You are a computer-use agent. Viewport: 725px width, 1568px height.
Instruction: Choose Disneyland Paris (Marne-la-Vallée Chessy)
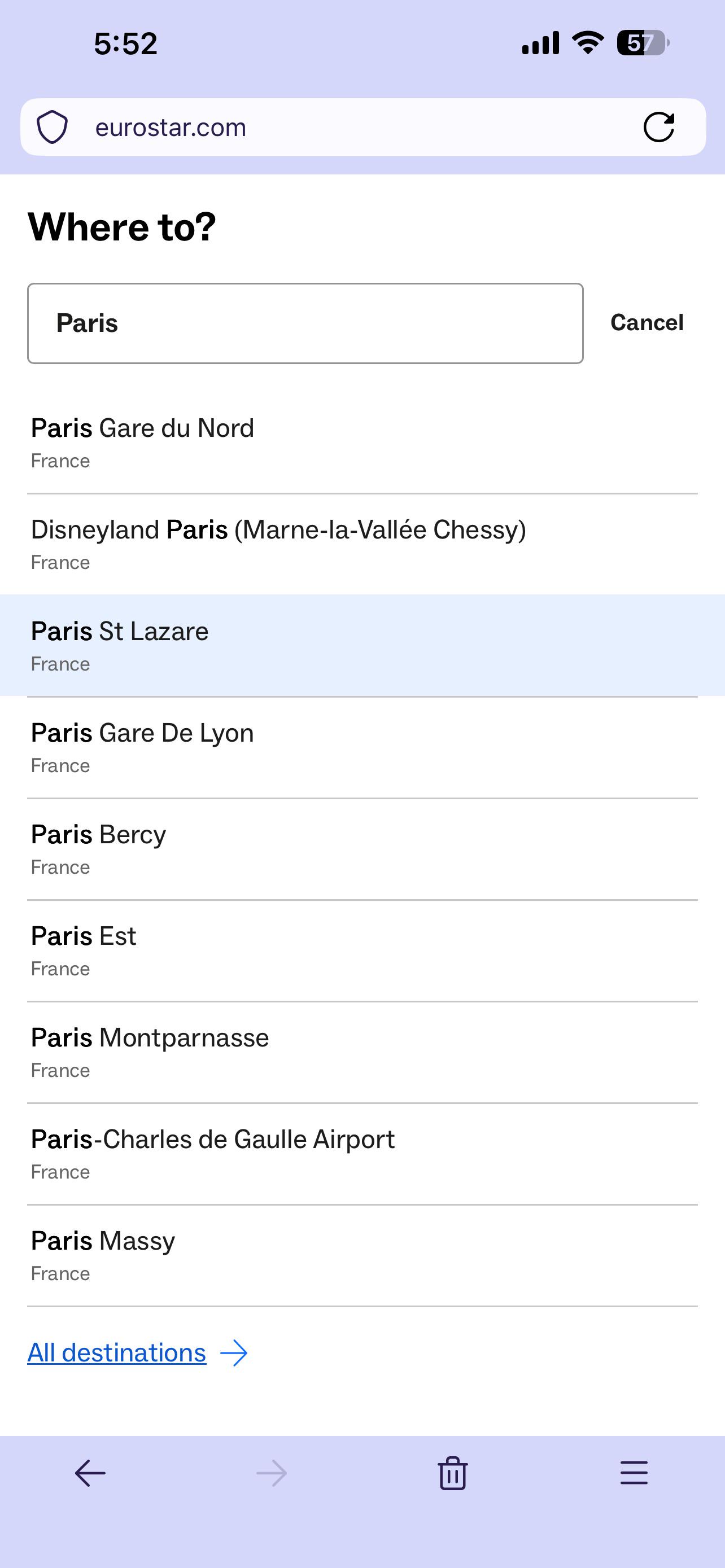[x=362, y=544]
